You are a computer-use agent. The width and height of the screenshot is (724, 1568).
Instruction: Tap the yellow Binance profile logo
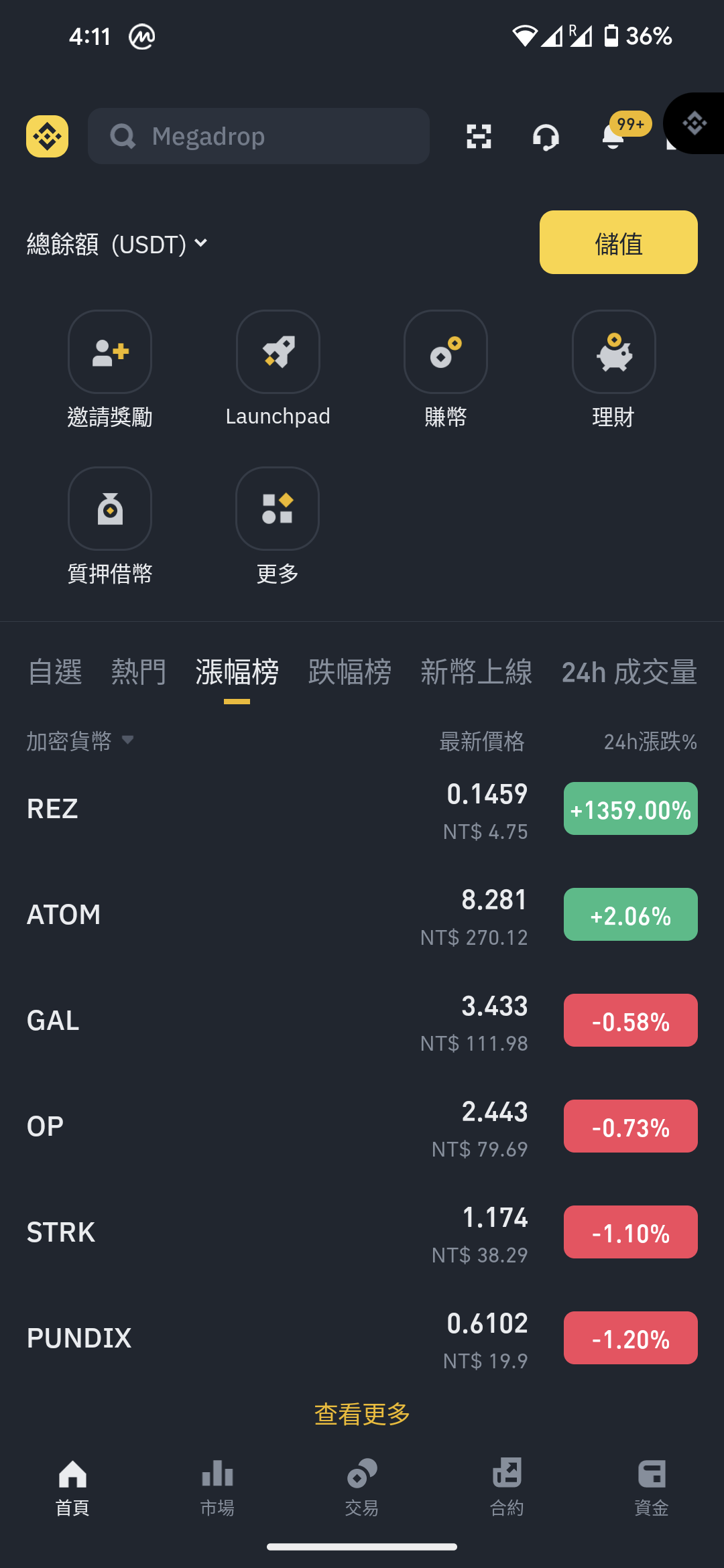[x=47, y=136]
